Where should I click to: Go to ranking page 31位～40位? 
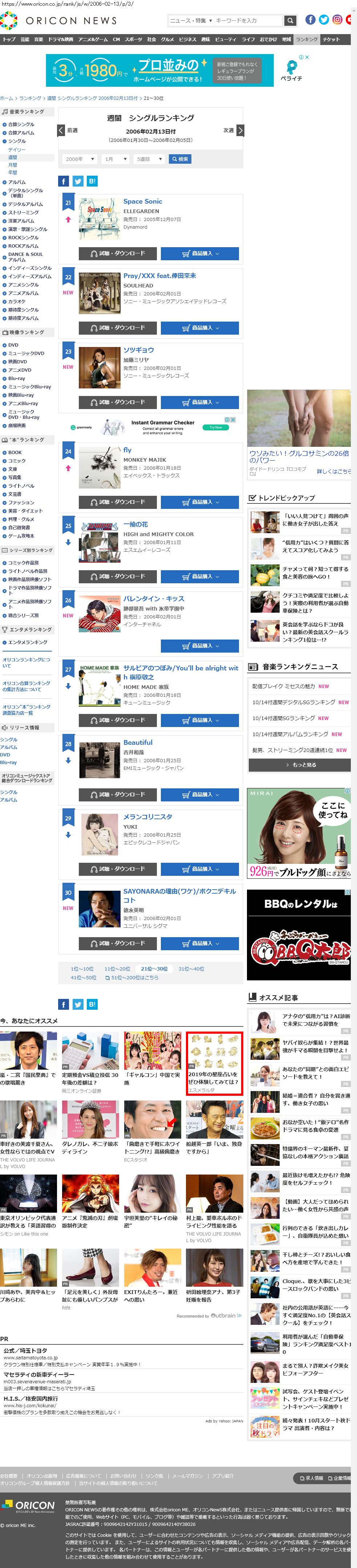[x=191, y=968]
